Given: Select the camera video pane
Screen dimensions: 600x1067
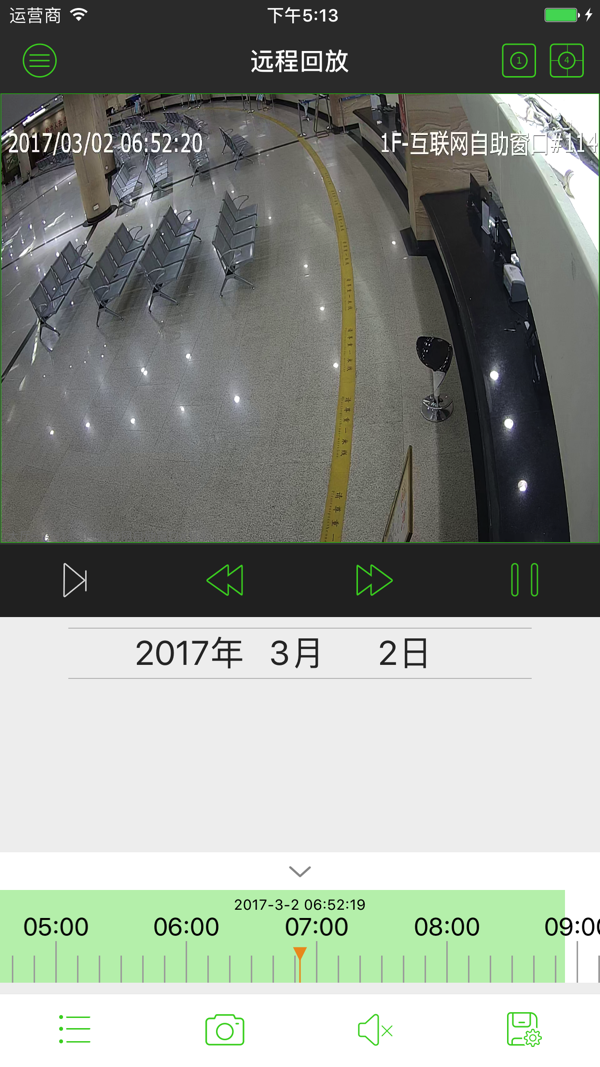Looking at the screenshot, I should click(x=300, y=318).
